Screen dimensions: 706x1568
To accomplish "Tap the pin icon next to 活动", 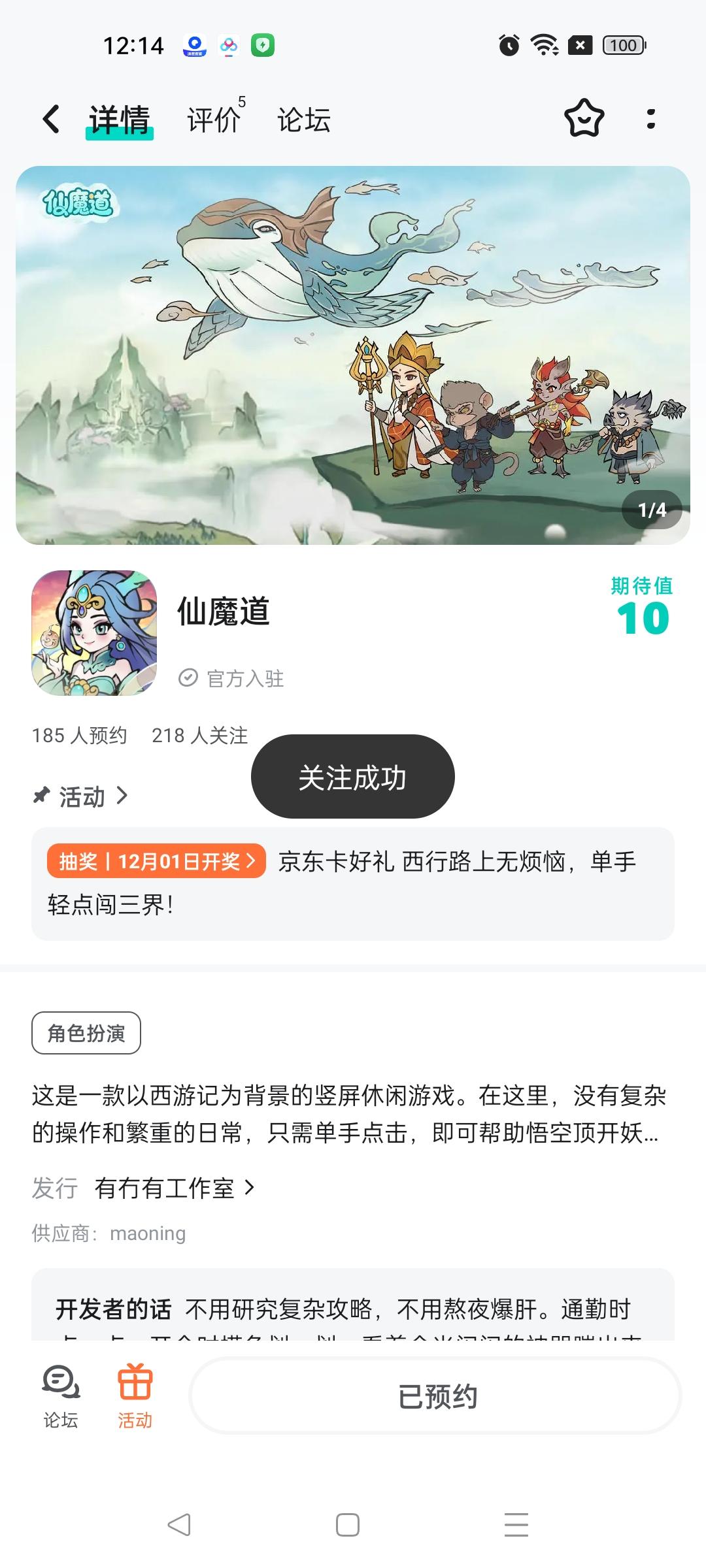I will pyautogui.click(x=41, y=796).
